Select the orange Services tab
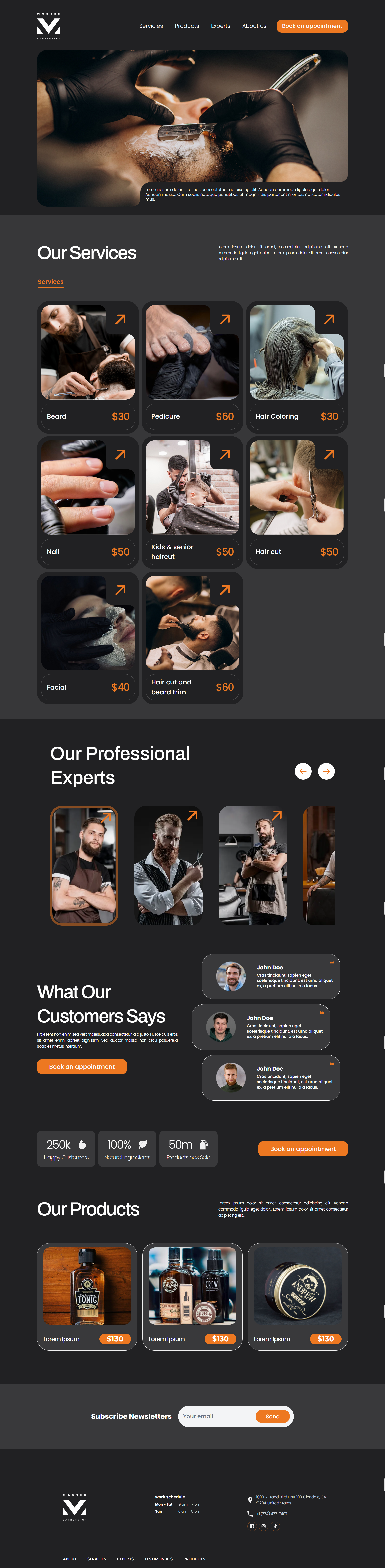The image size is (385, 1568). click(51, 282)
